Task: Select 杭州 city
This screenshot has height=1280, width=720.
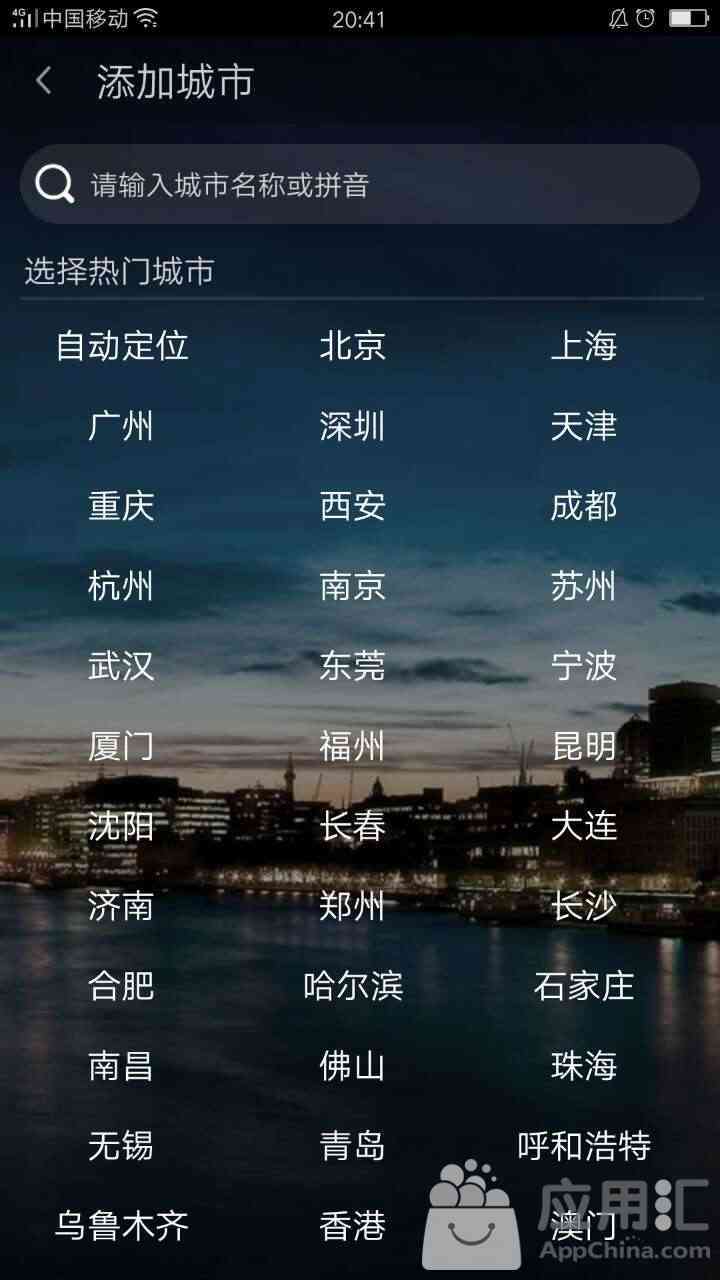Action: point(121,586)
